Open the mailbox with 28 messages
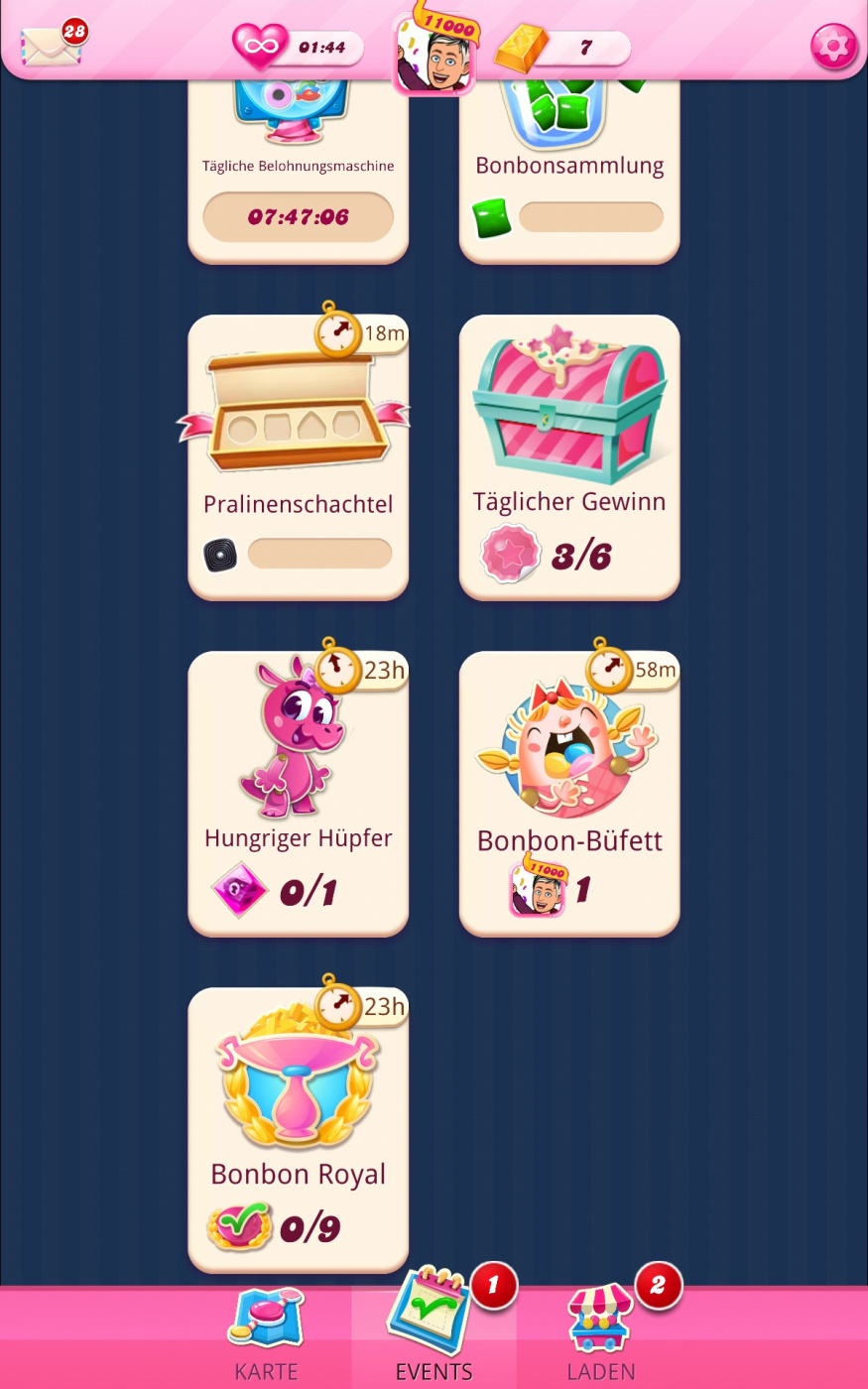 (x=52, y=46)
